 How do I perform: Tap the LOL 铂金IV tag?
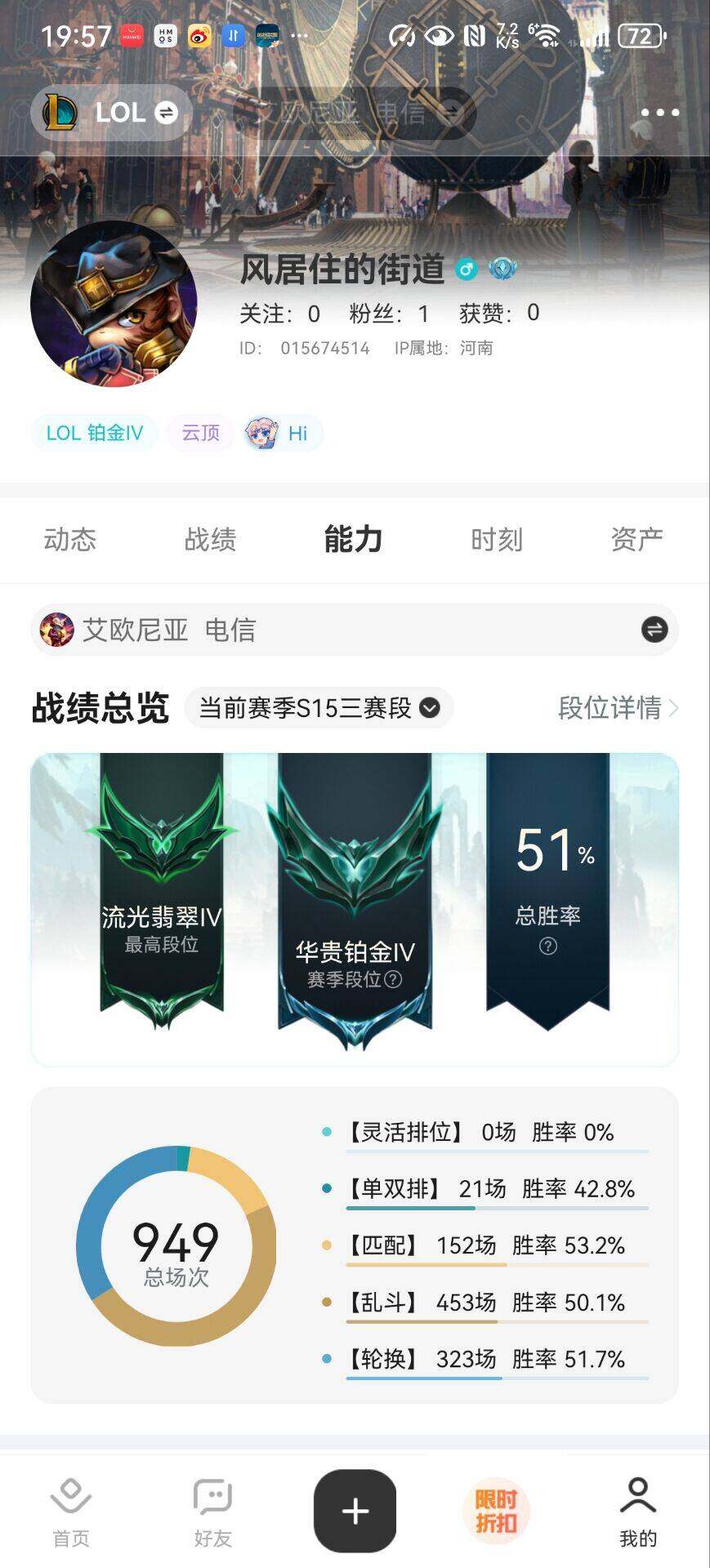click(94, 433)
